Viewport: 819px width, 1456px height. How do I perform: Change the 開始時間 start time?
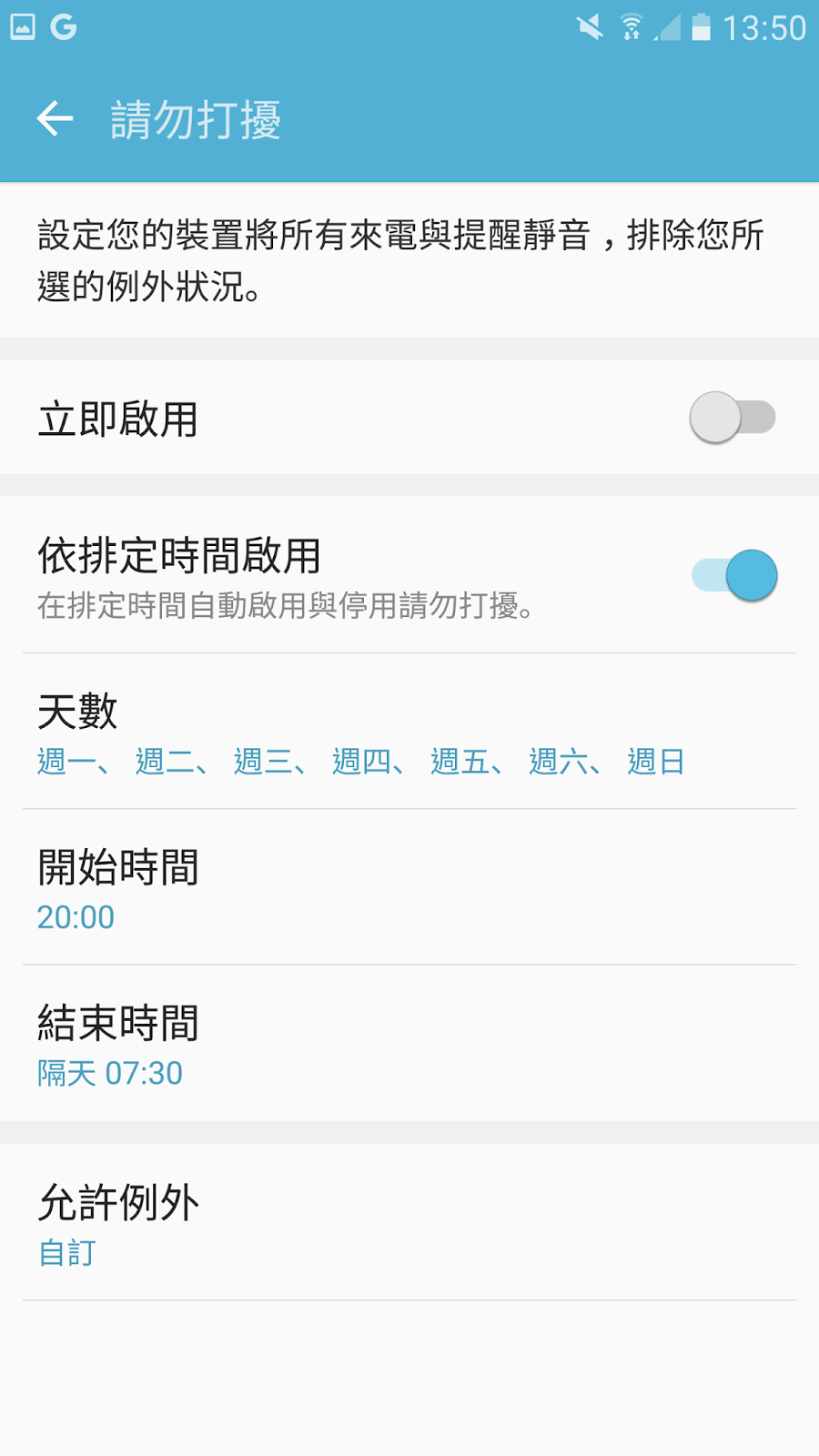coord(409,888)
